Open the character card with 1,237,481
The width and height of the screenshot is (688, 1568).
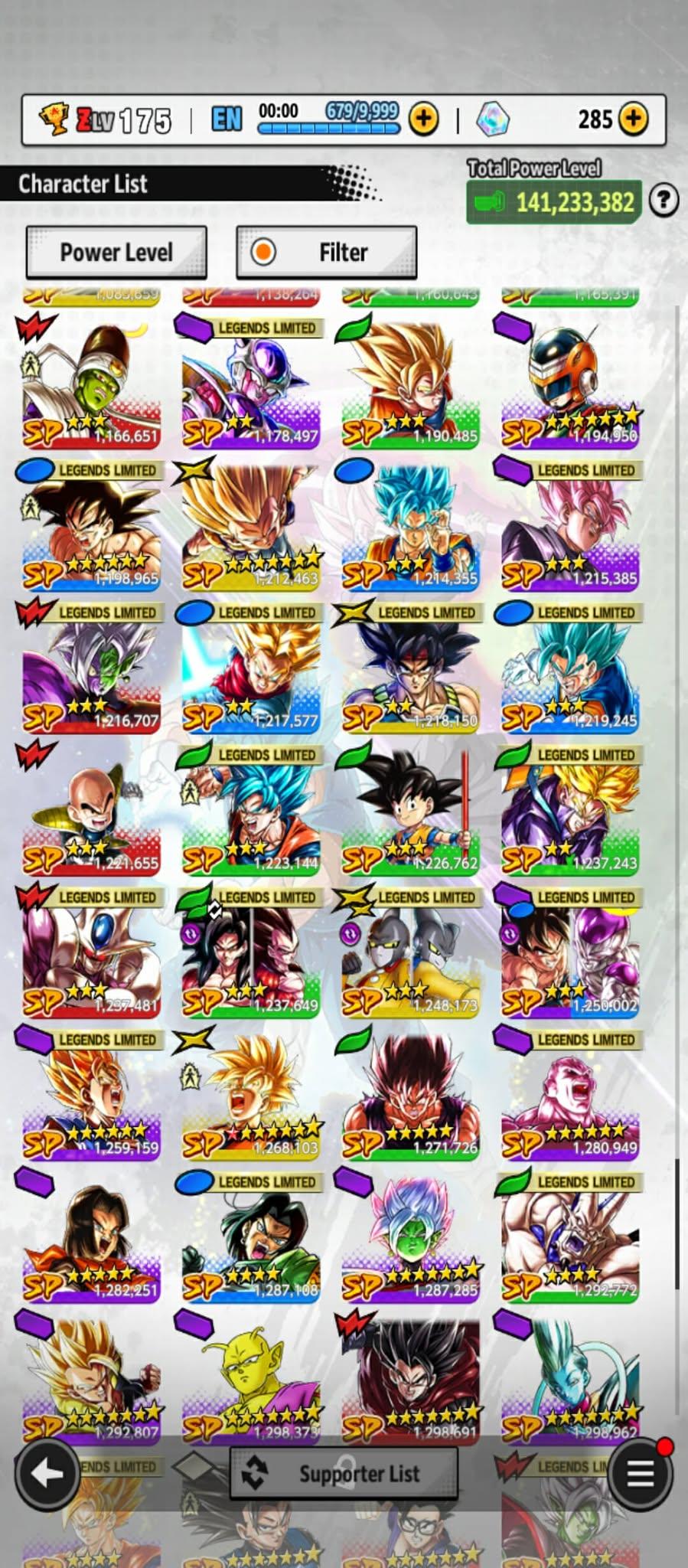tap(91, 952)
